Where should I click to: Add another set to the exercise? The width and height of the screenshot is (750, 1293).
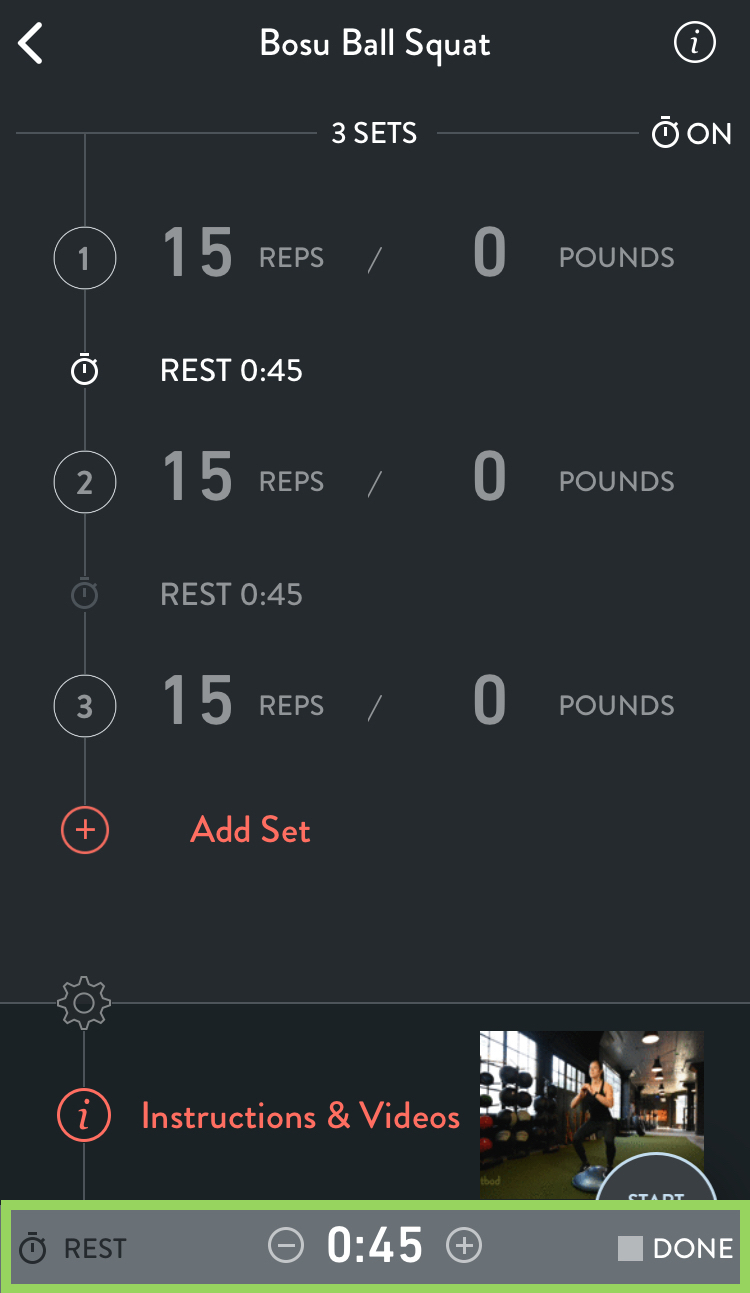250,830
